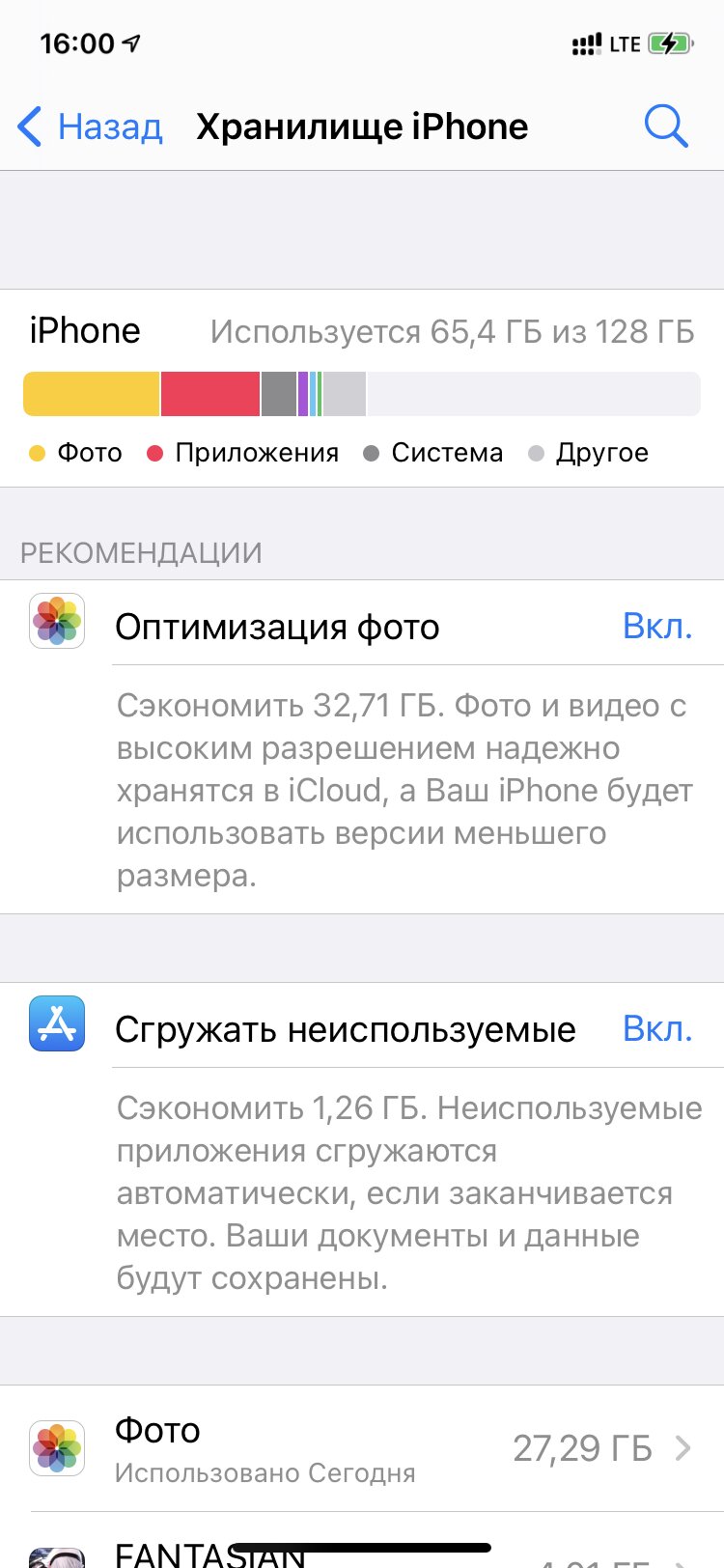Open the Фото storage row

(362, 1448)
